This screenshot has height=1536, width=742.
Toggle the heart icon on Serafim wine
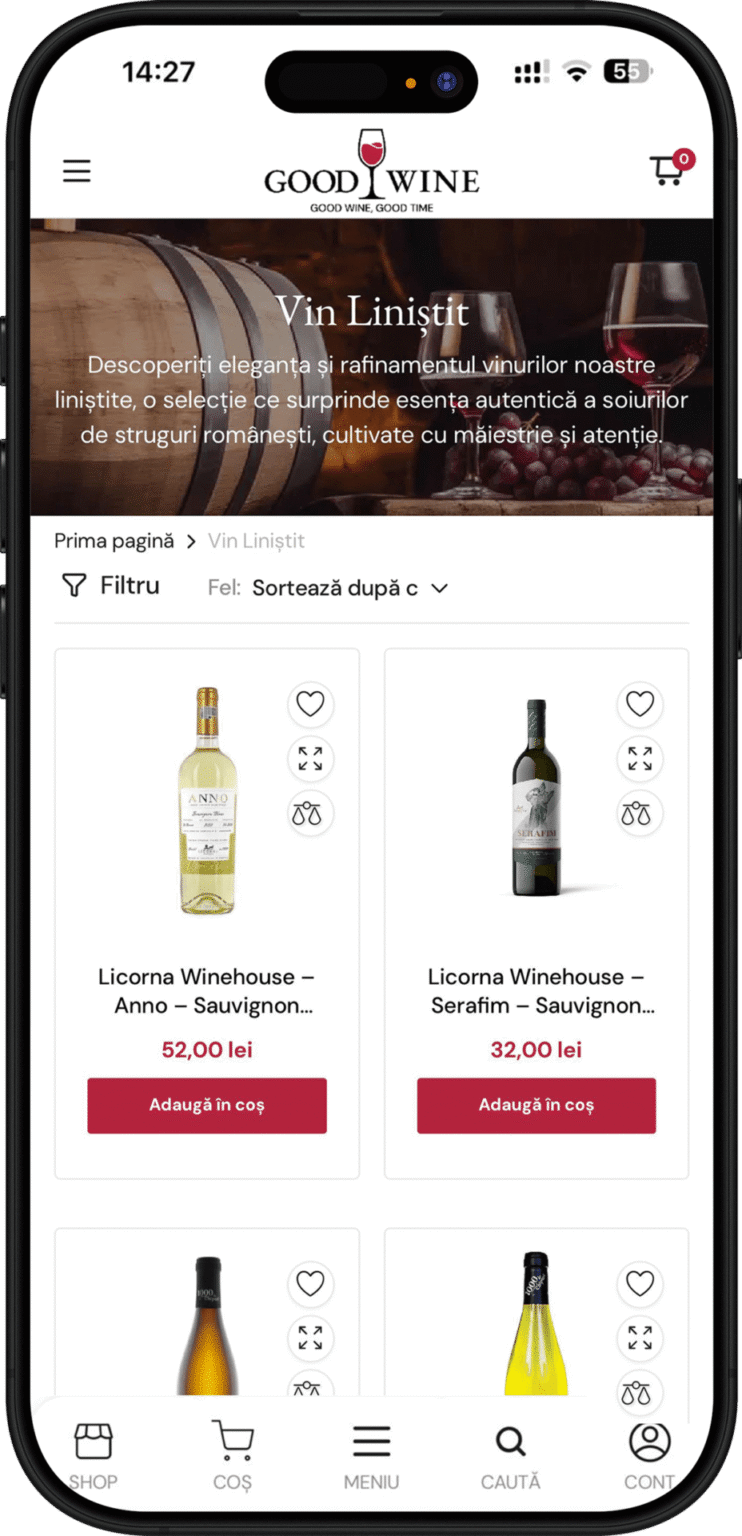pos(639,704)
